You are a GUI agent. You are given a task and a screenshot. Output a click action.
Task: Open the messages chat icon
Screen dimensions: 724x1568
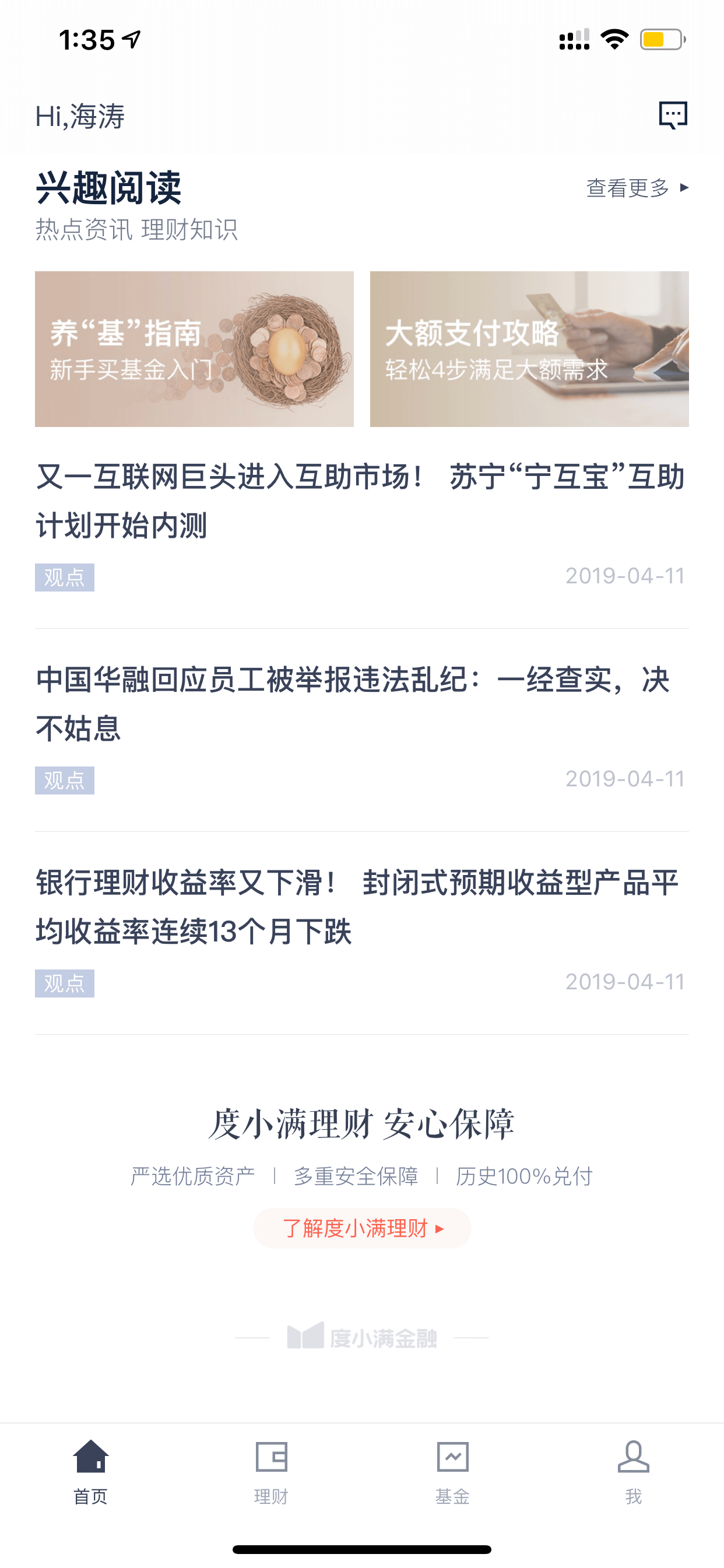pos(673,115)
